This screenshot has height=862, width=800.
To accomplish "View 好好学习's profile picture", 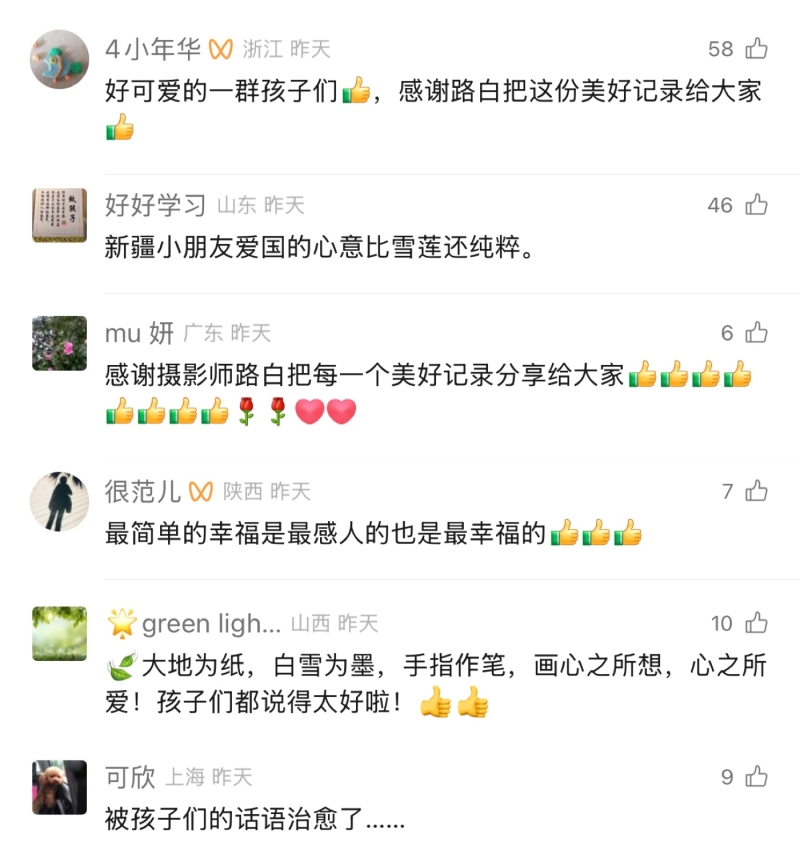I will [x=59, y=215].
